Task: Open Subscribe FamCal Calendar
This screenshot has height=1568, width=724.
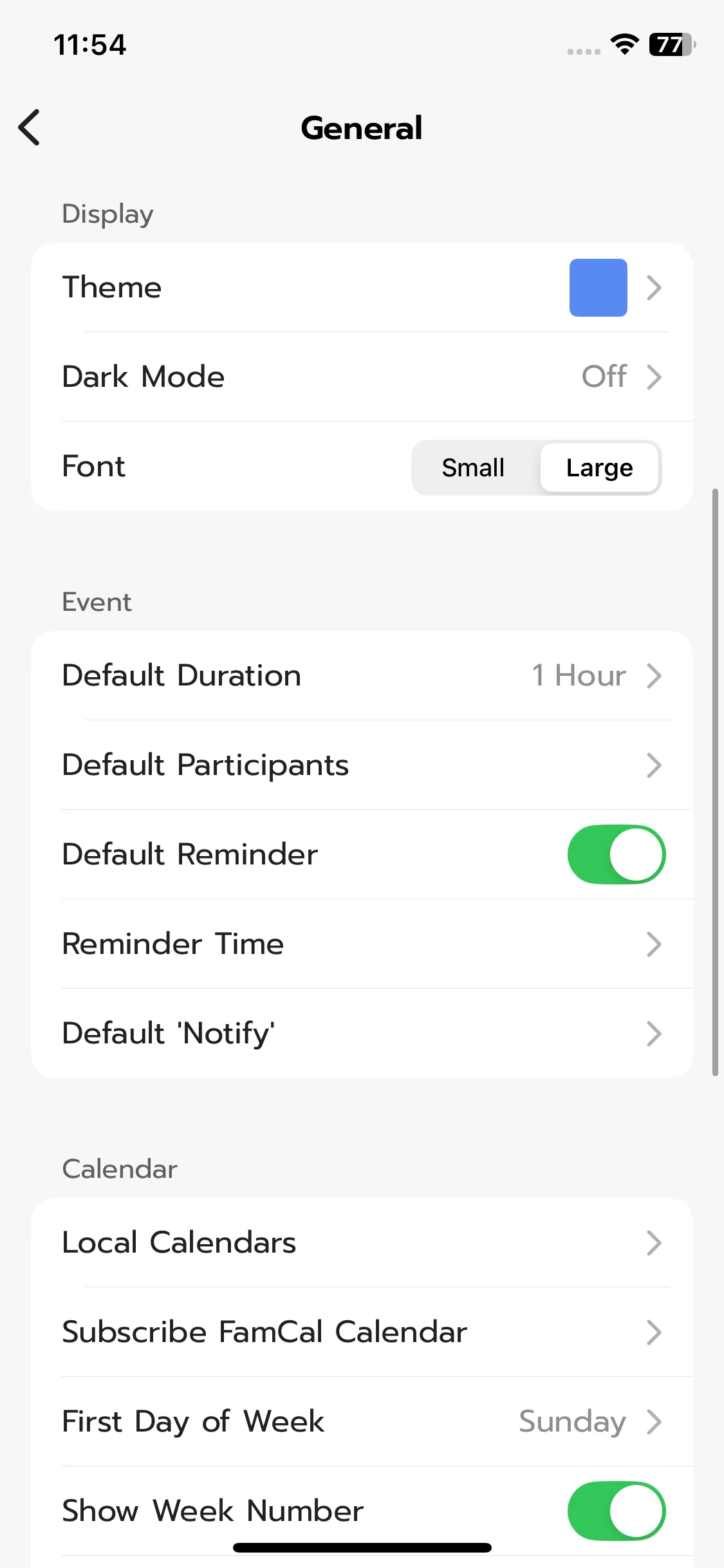Action: click(x=362, y=1332)
